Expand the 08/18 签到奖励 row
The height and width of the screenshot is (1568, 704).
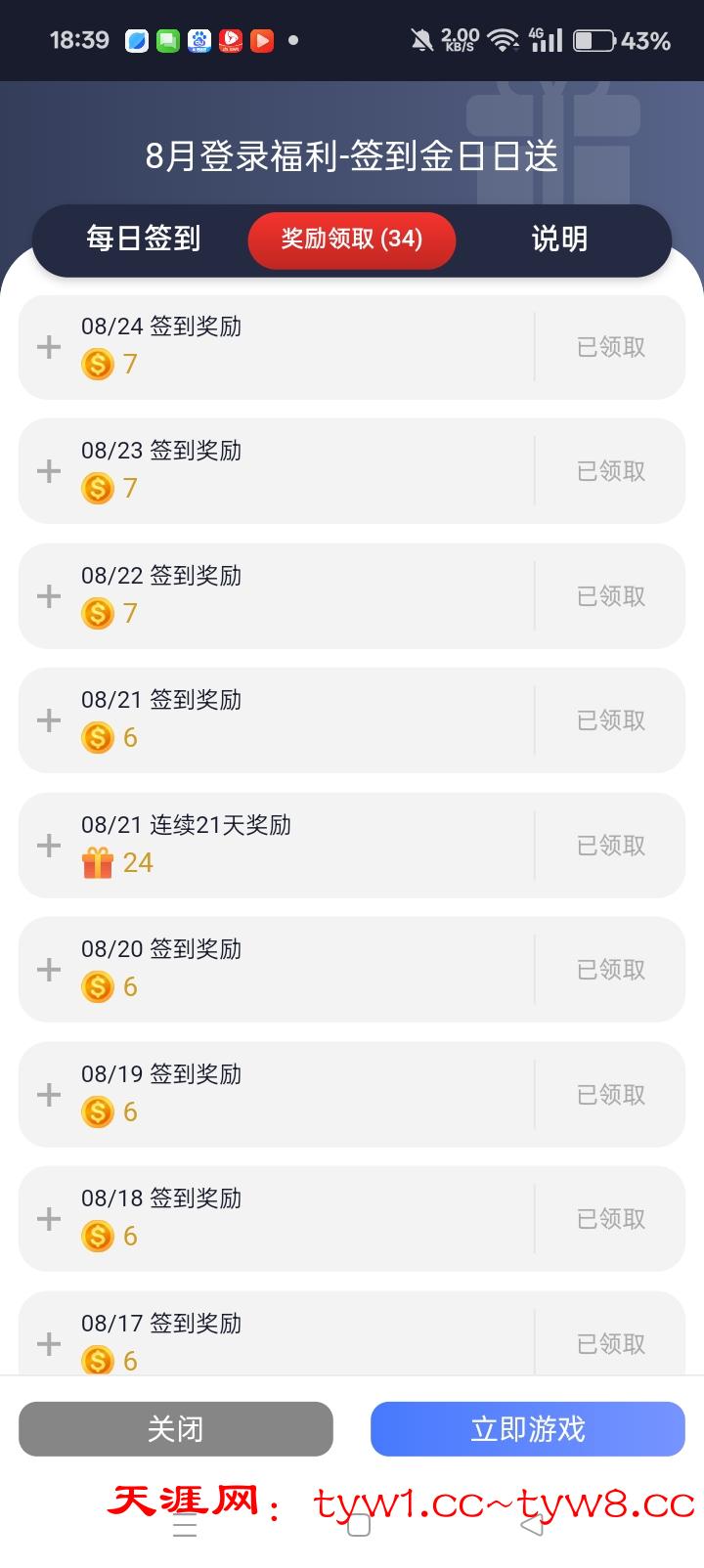click(x=49, y=1219)
